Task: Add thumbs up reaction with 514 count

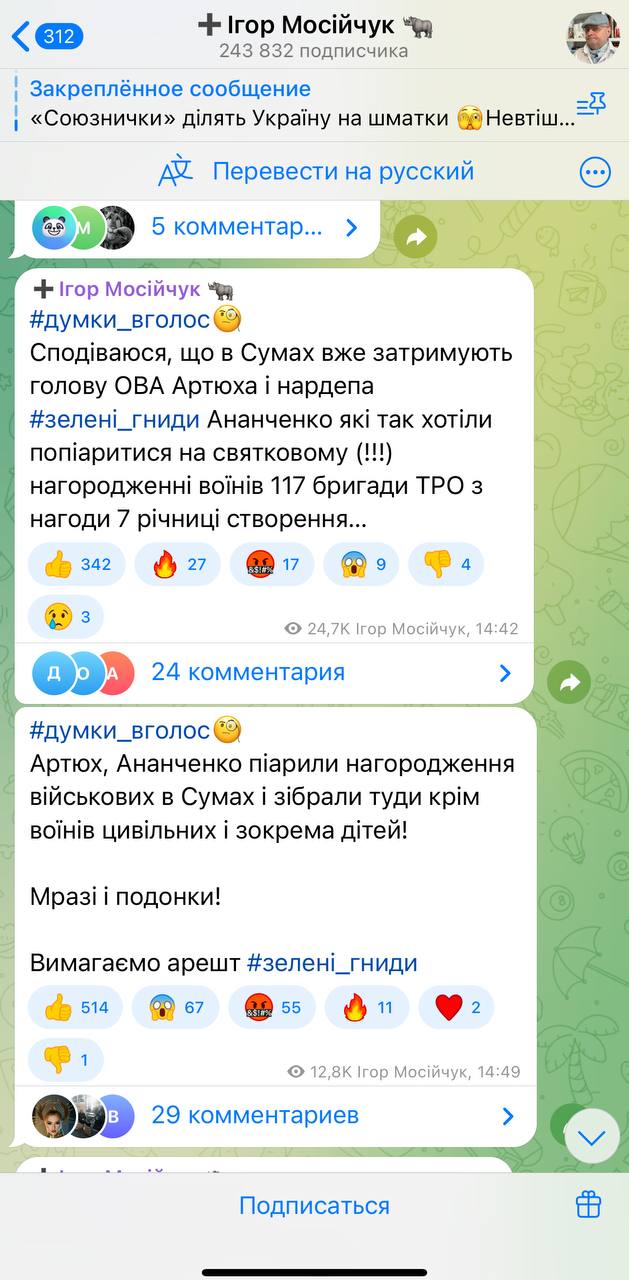Action: coord(76,1007)
